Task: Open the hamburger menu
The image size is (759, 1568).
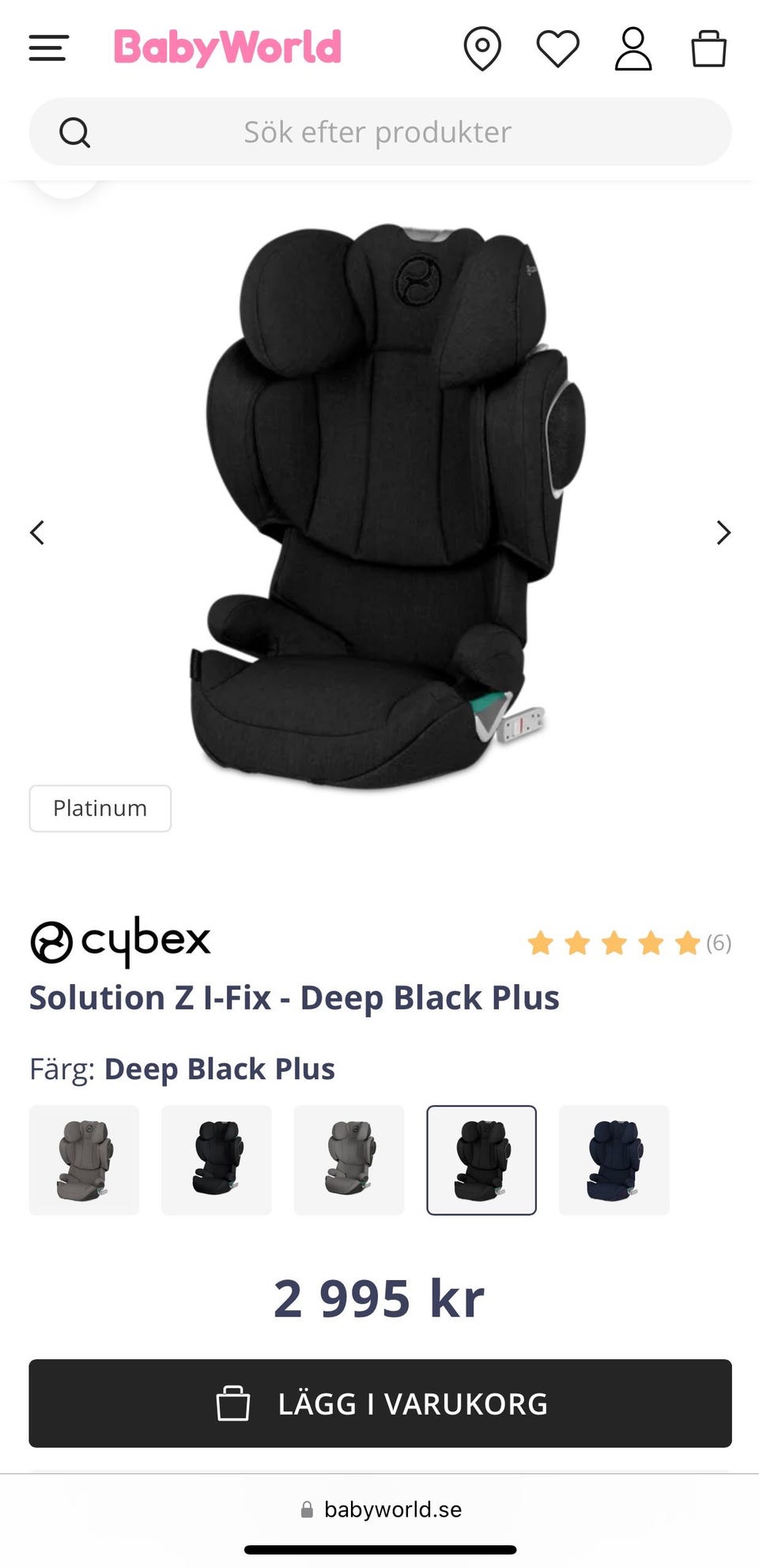Action: [48, 48]
